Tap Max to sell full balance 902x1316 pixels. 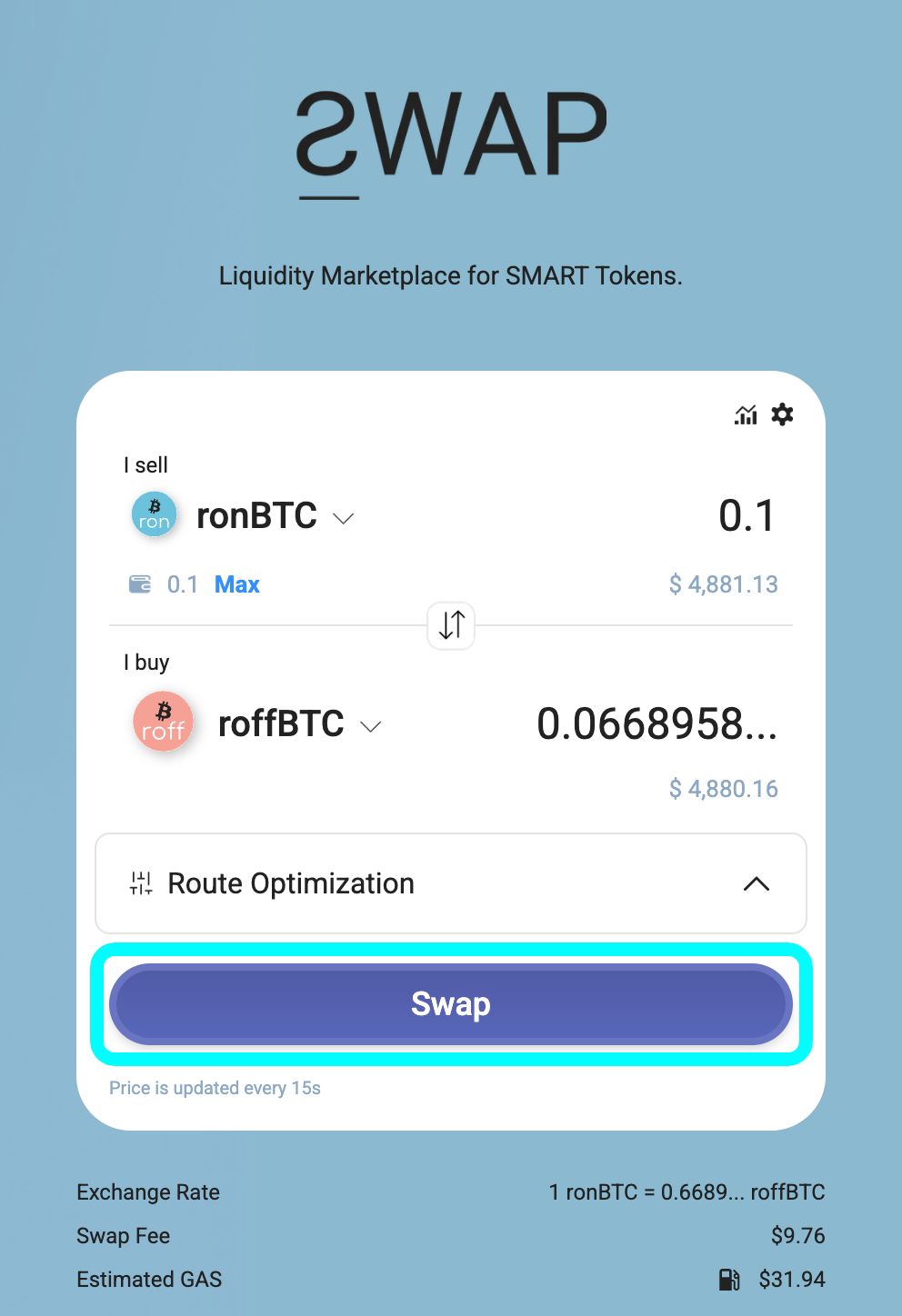[x=236, y=584]
